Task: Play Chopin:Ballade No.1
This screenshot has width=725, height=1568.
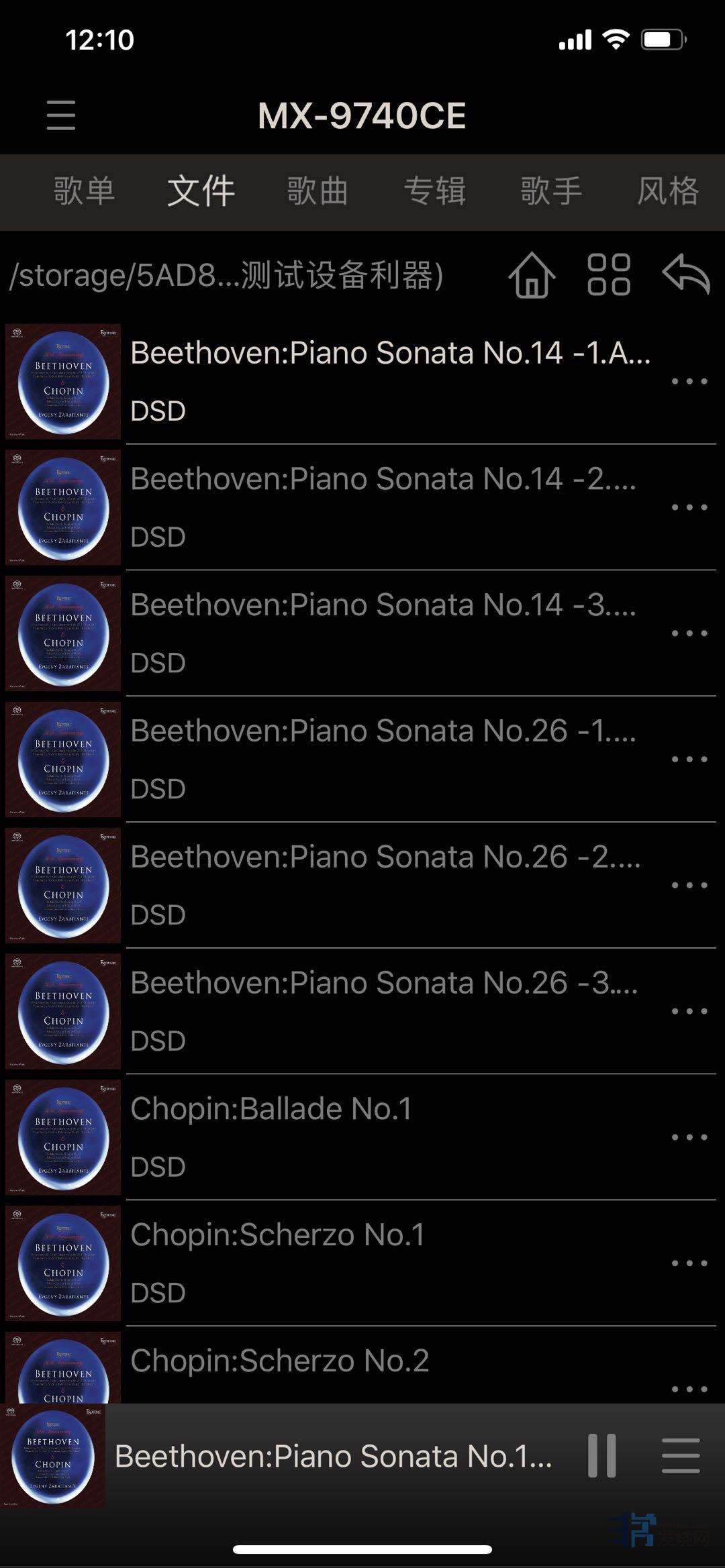Action: 383,1137
